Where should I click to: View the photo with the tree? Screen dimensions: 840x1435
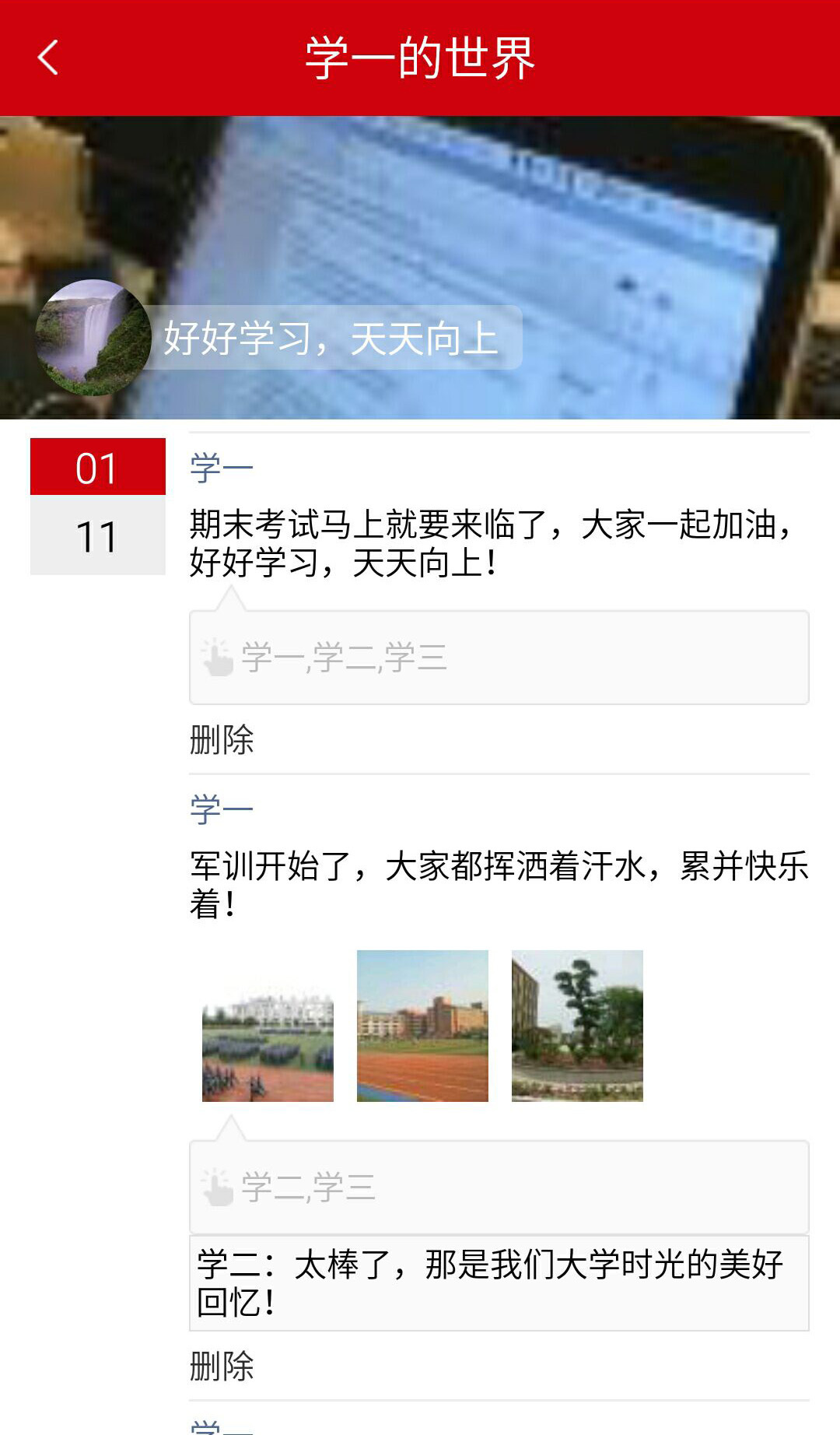pyautogui.click(x=577, y=1026)
